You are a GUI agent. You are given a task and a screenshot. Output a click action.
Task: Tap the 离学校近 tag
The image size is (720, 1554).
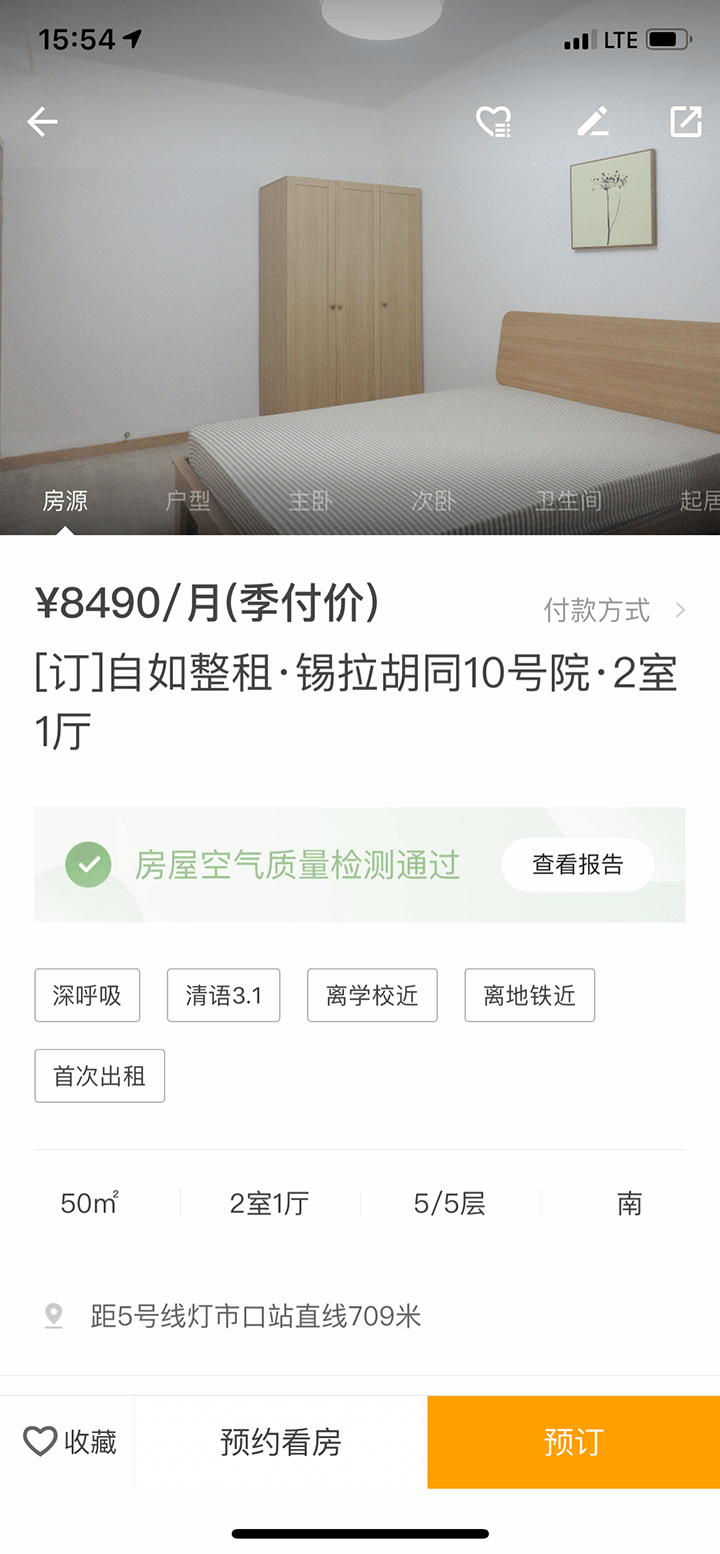pyautogui.click(x=372, y=995)
